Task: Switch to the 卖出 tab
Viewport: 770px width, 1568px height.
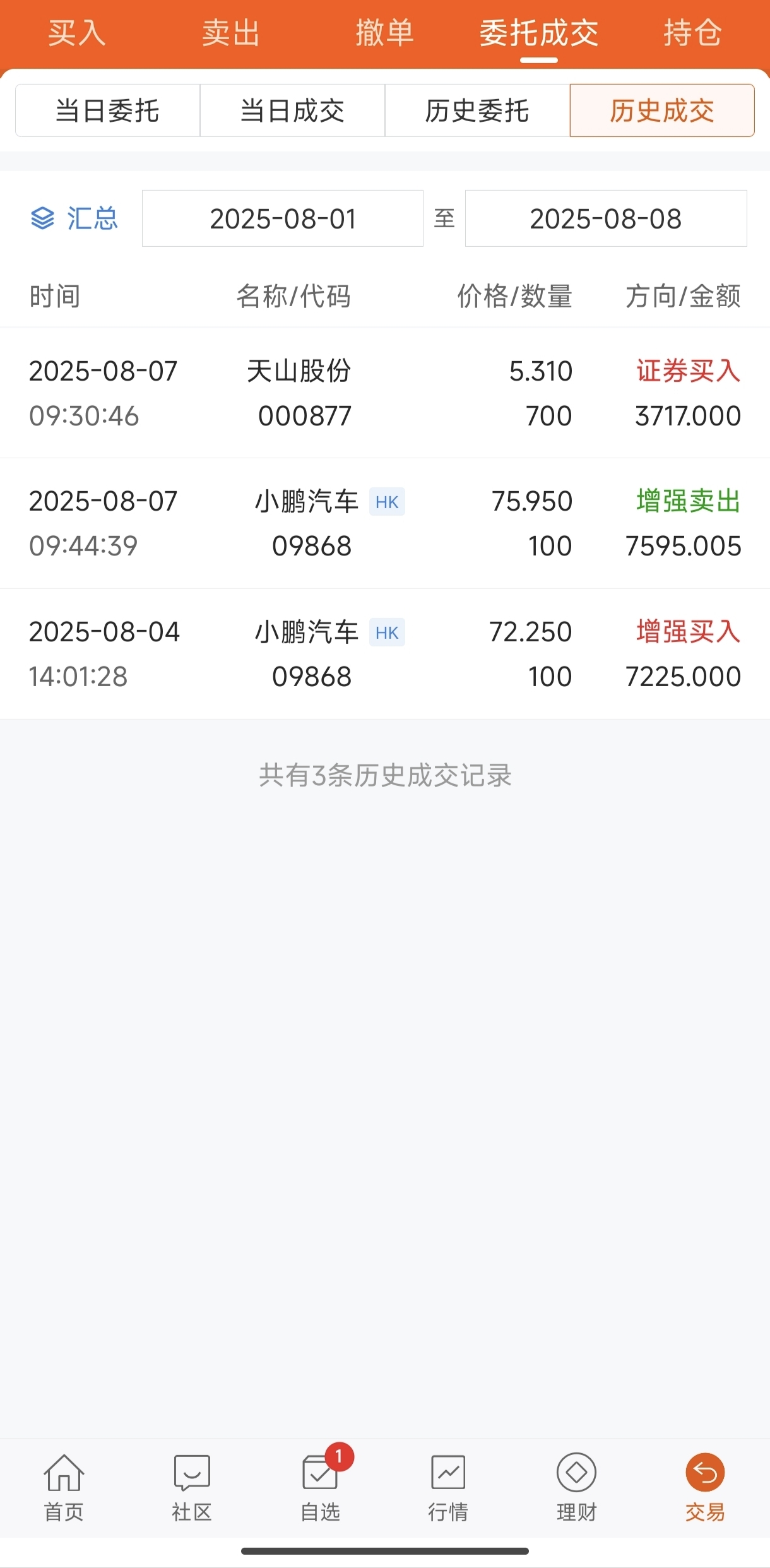Action: click(231, 33)
